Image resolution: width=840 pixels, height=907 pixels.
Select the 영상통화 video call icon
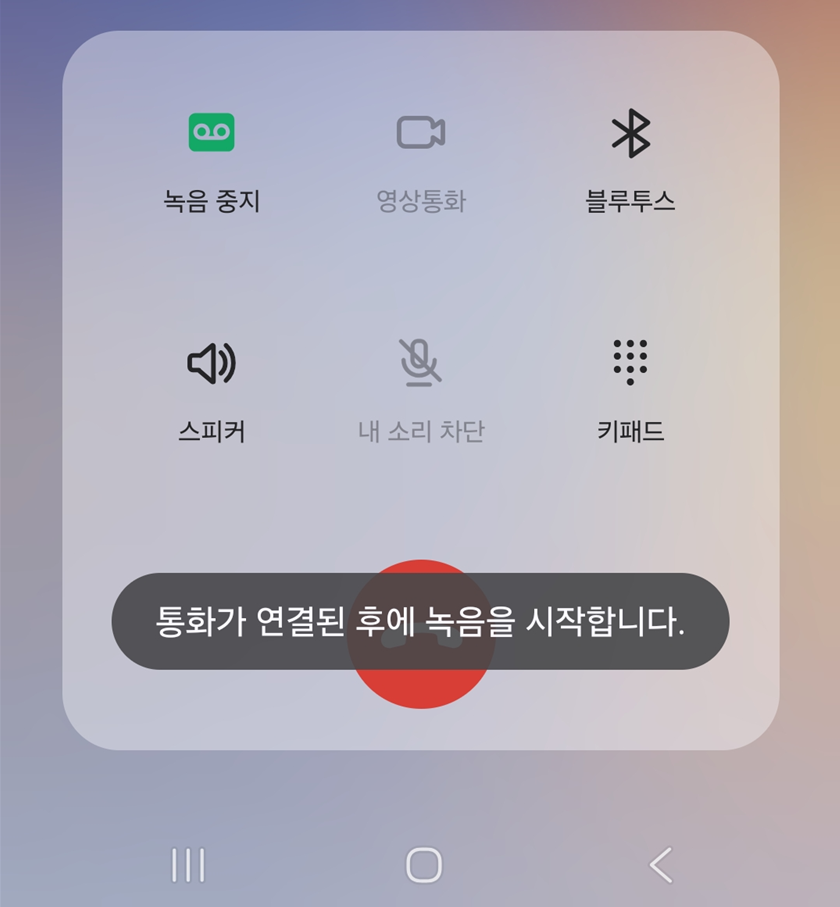[420, 132]
